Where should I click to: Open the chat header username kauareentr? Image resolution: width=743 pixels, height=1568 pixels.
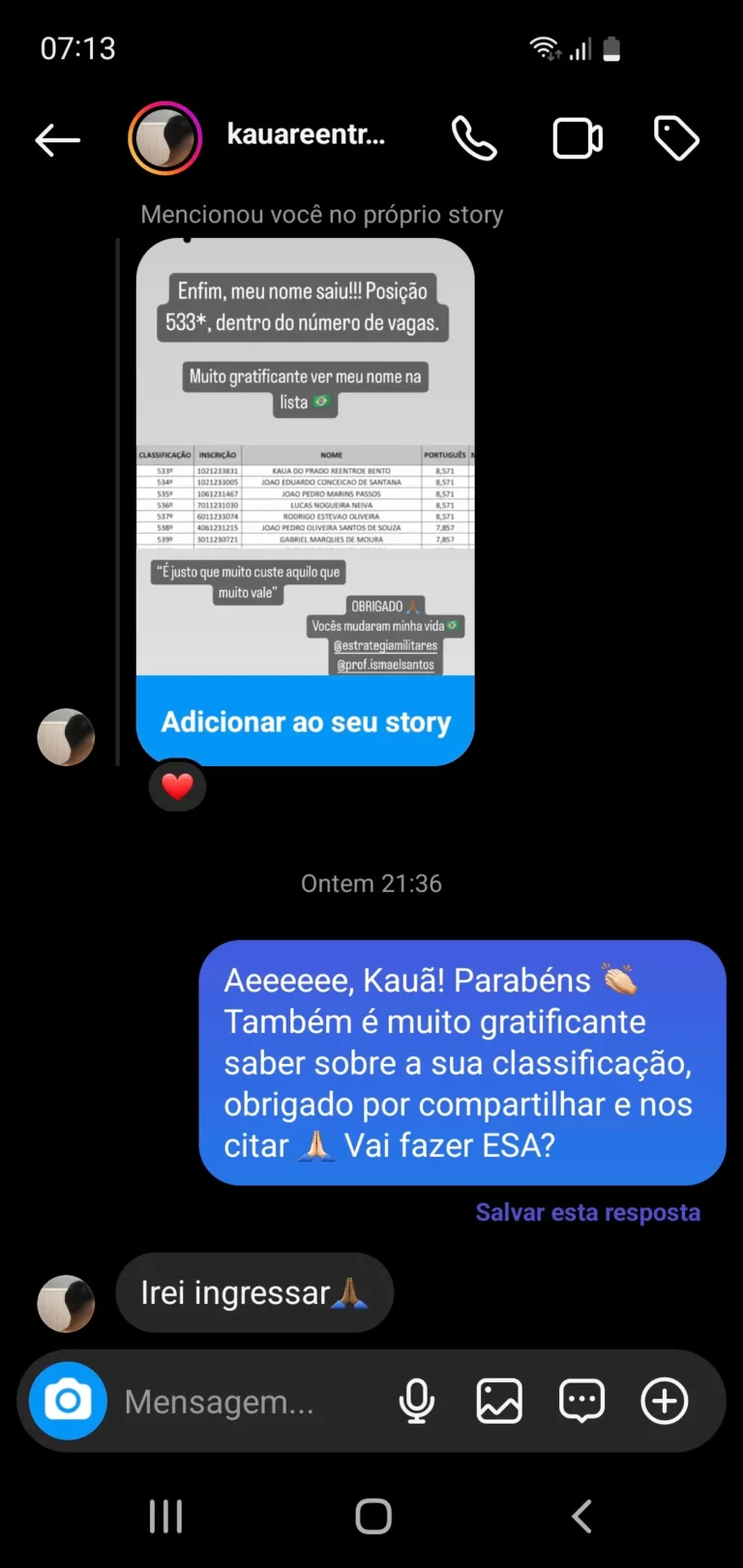(305, 135)
